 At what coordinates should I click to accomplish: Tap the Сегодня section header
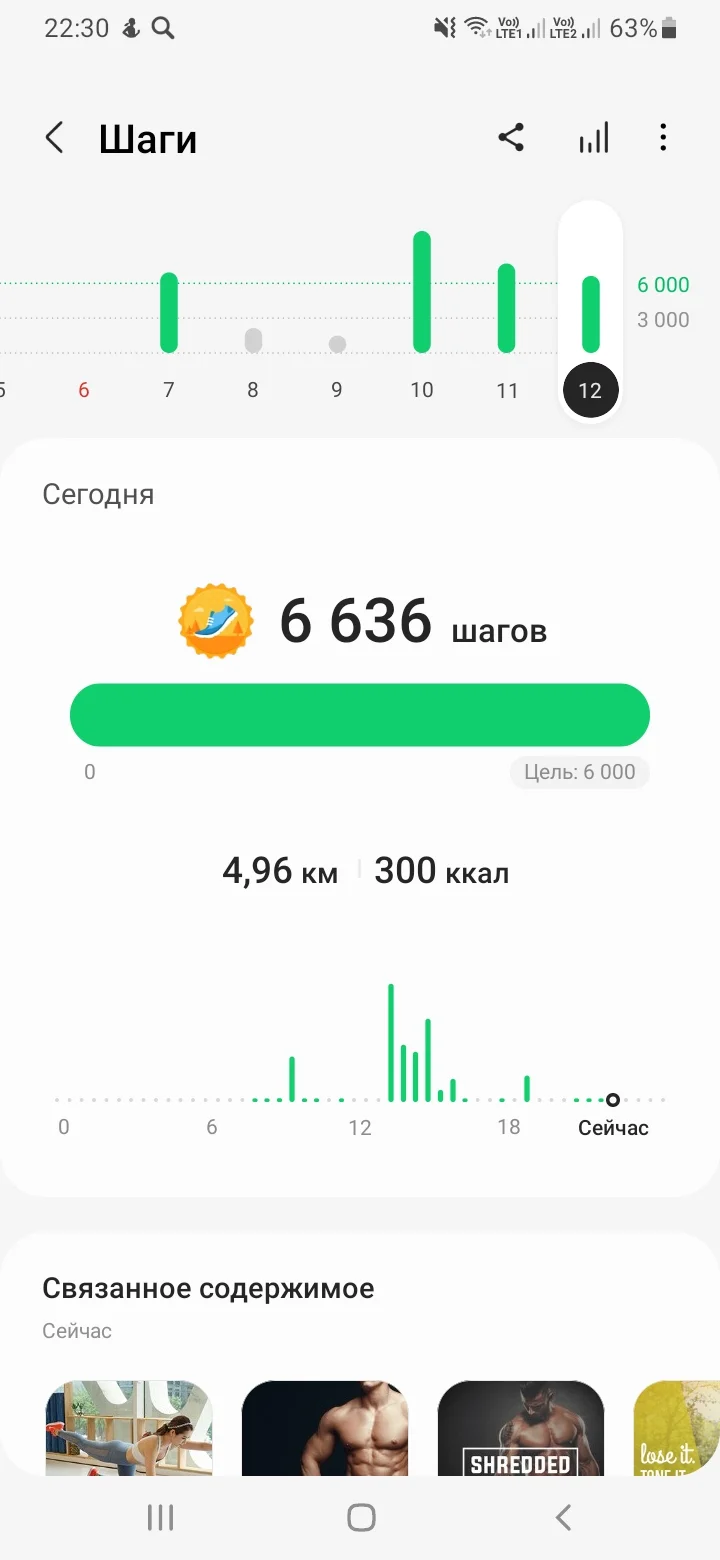(98, 493)
